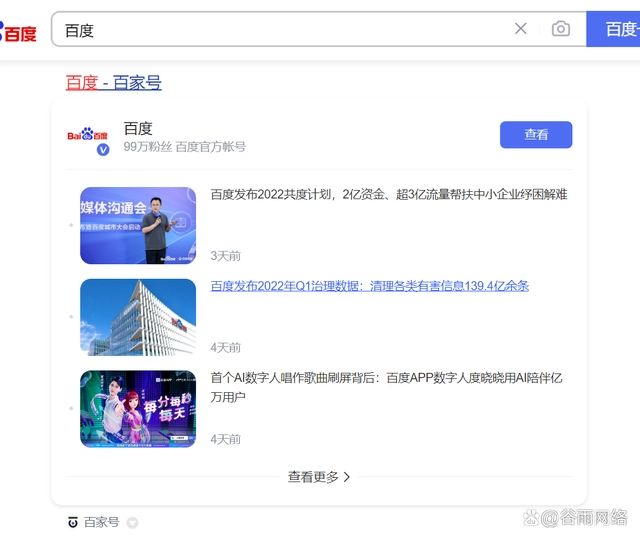640x540 pixels.
Task: Open the 百度 - 百家号 result link
Action: [x=113, y=83]
